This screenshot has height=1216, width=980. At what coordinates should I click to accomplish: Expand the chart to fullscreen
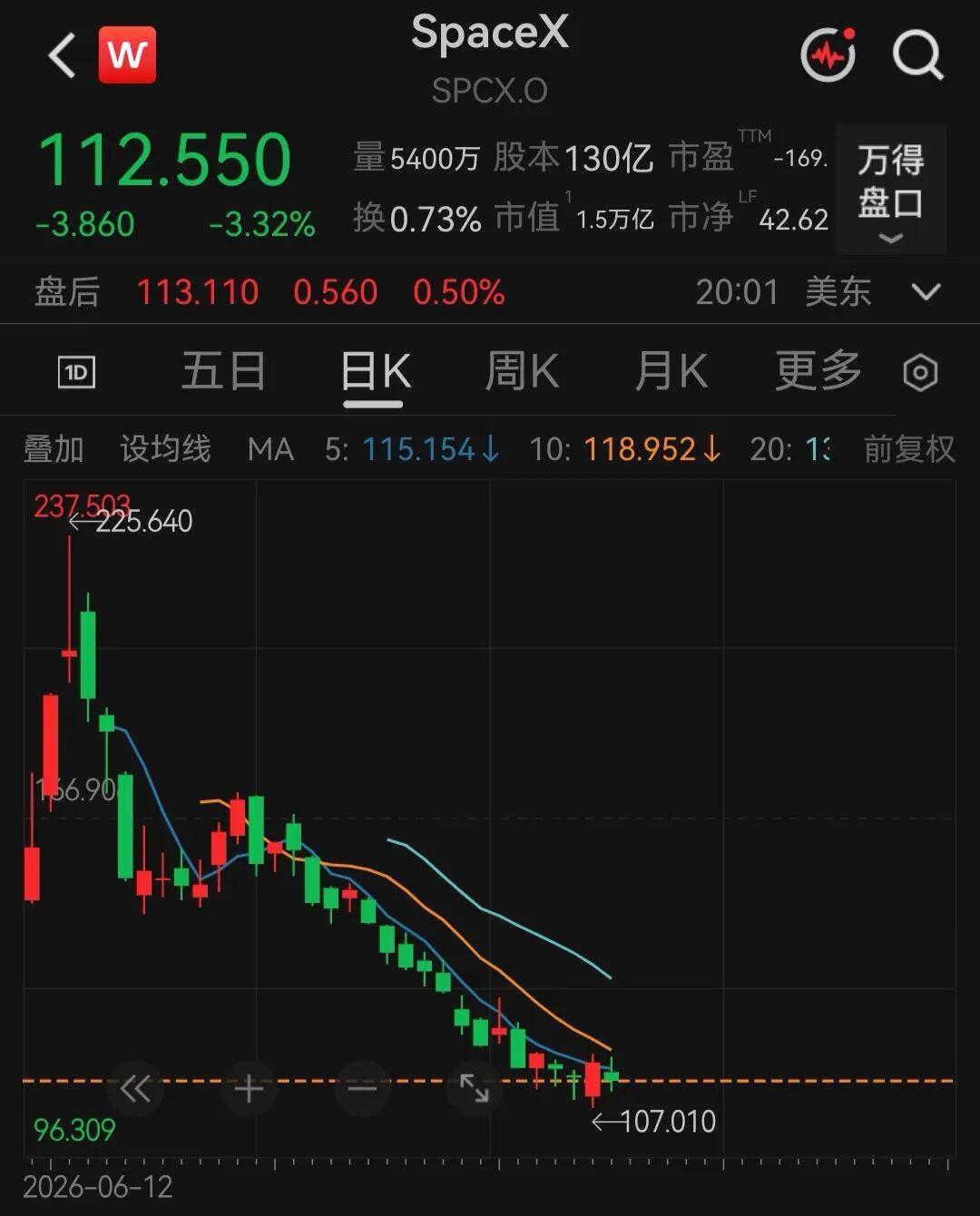point(475,1087)
